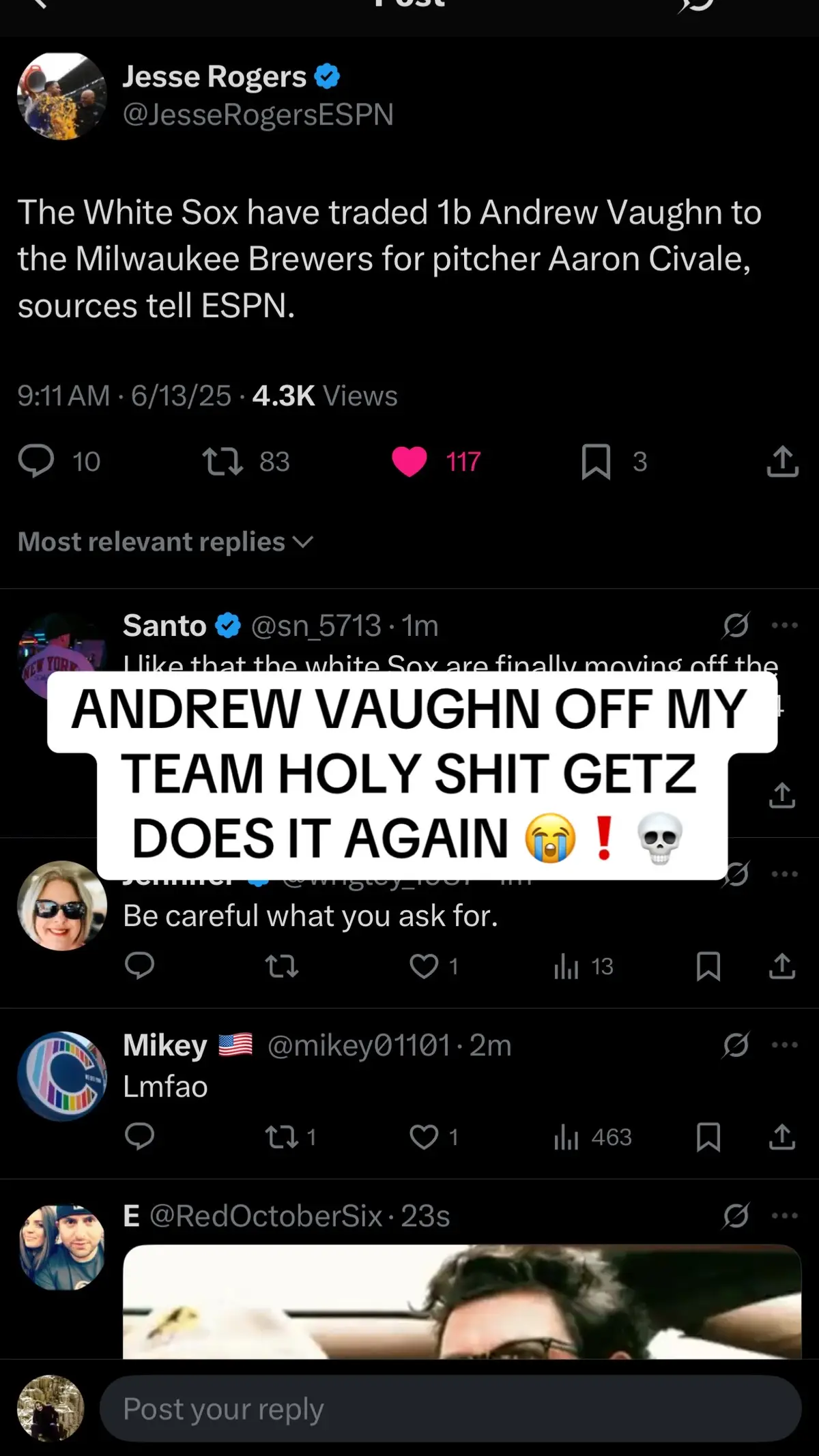Like Mikey's Lmfao reply
This screenshot has height=1456, width=819.
click(x=424, y=1137)
